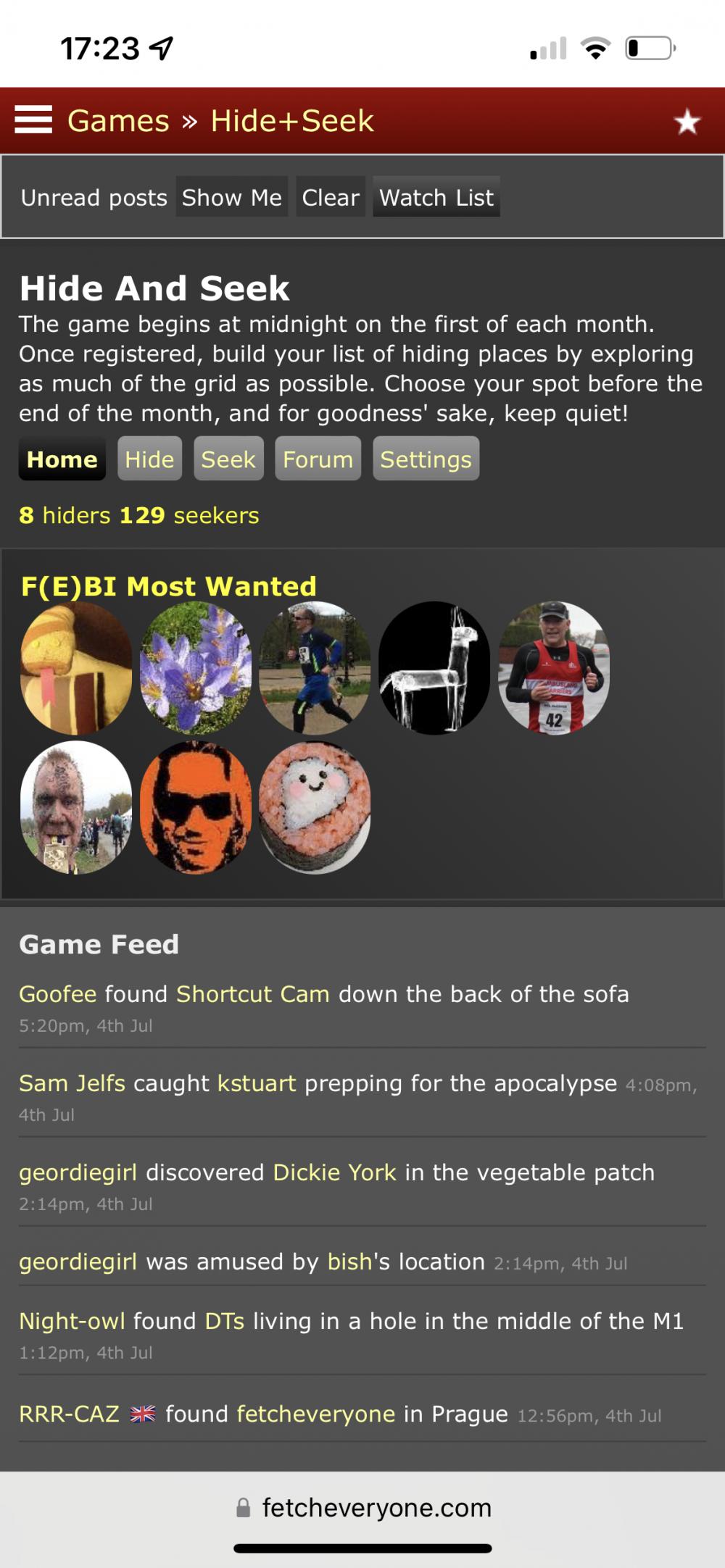This screenshot has width=725, height=1568.
Task: Open the purple flowers avatar
Action: 196,667
